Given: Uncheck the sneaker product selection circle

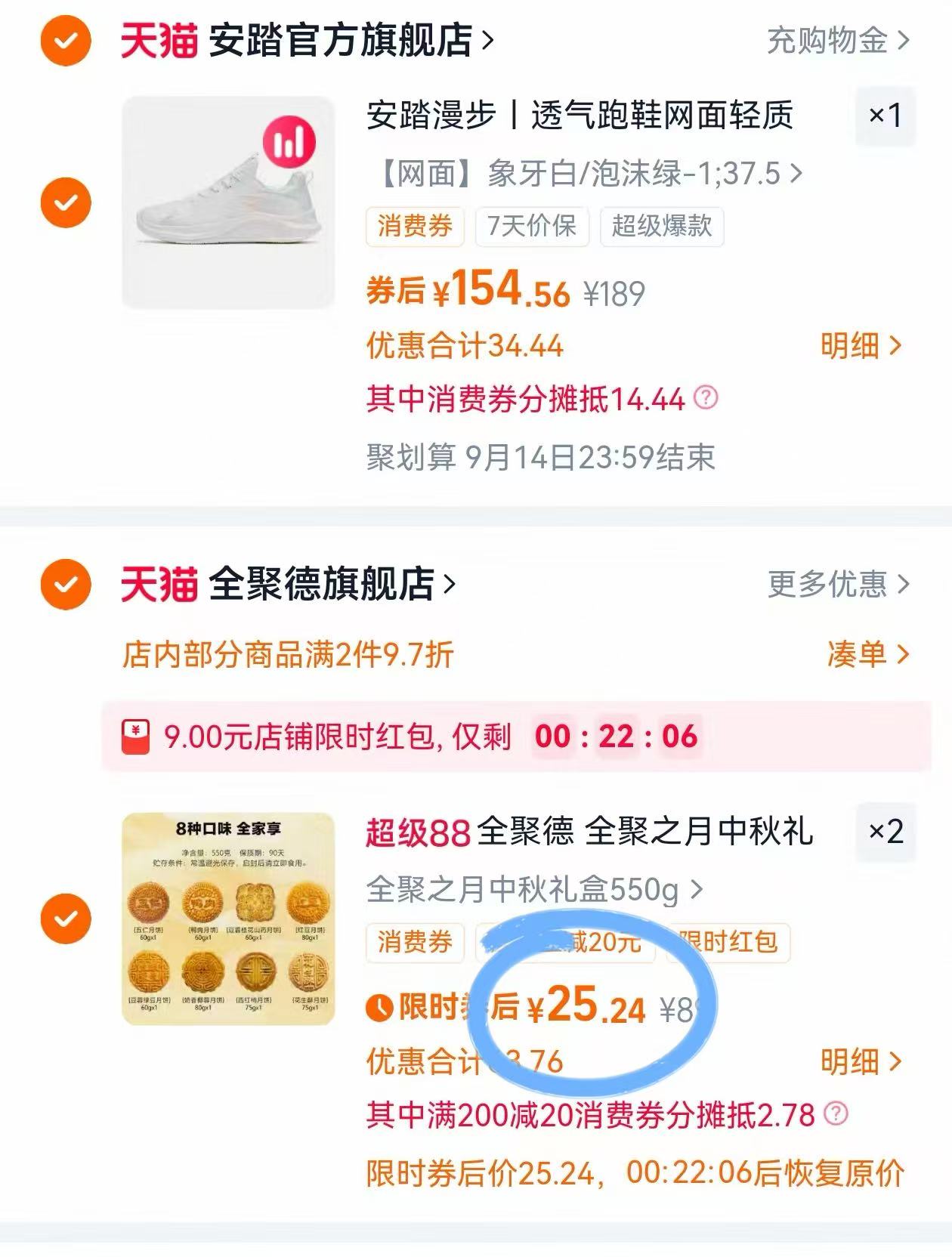Looking at the screenshot, I should pyautogui.click(x=66, y=202).
